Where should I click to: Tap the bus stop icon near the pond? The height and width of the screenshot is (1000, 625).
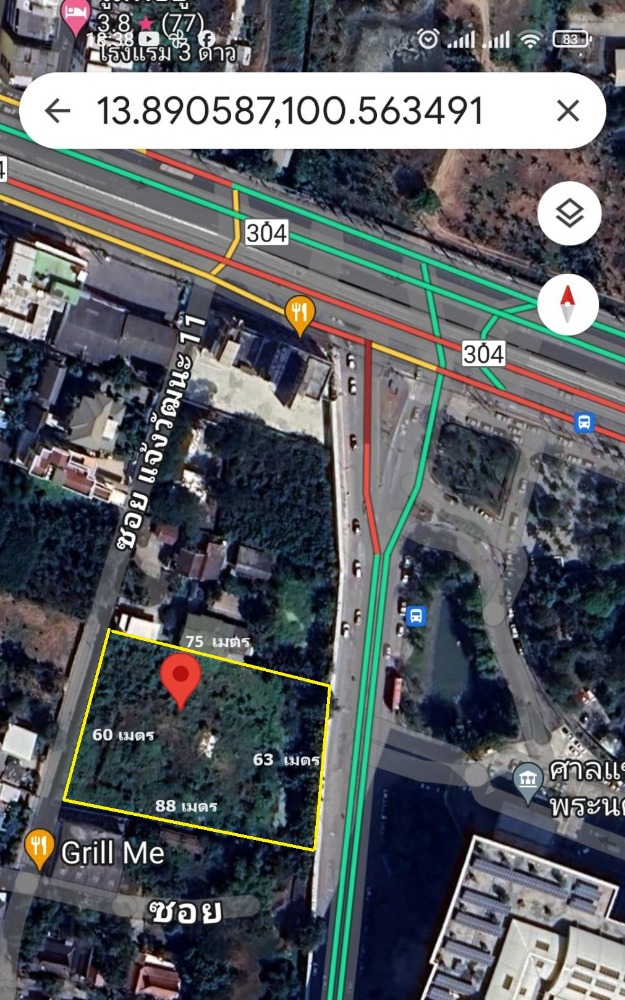(x=416, y=617)
